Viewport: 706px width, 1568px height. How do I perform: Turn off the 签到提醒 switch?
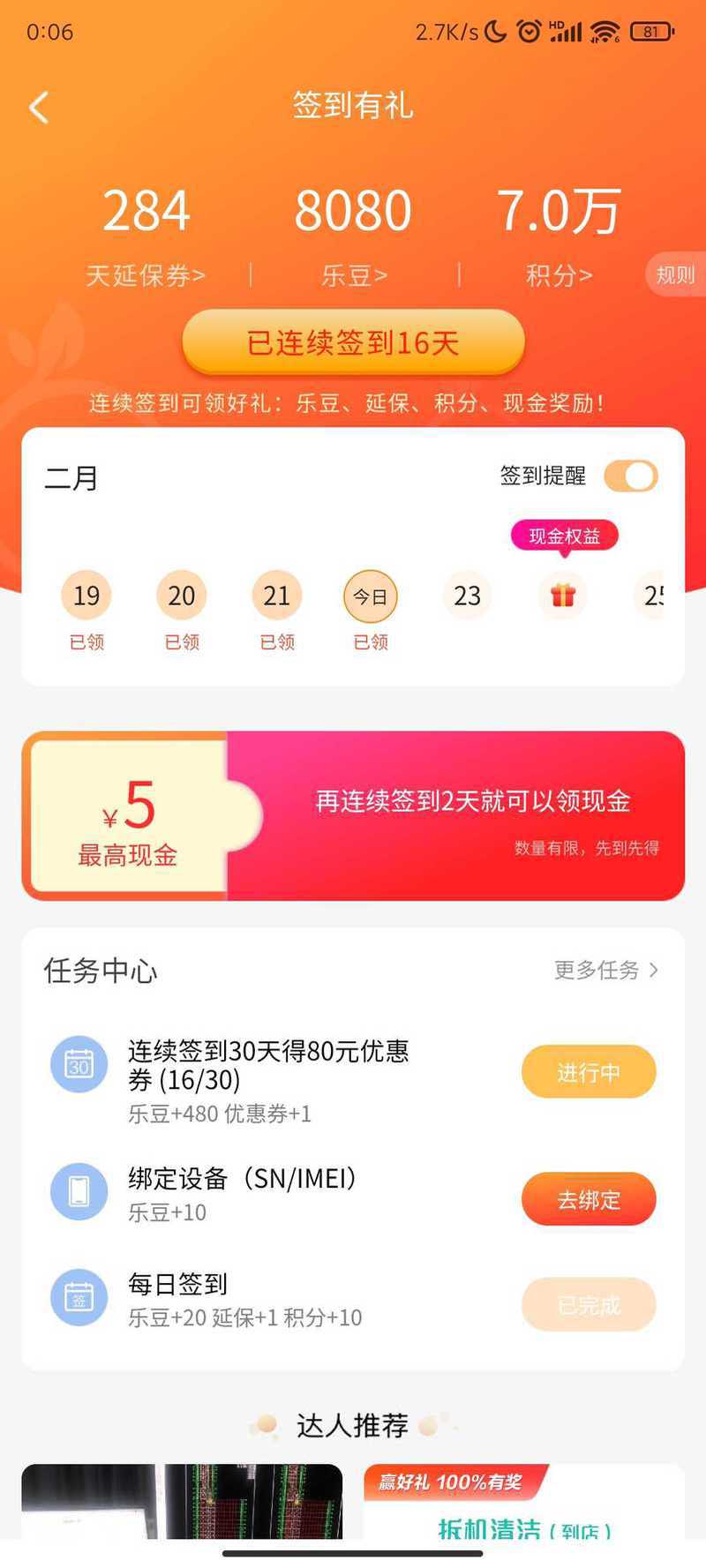(631, 476)
